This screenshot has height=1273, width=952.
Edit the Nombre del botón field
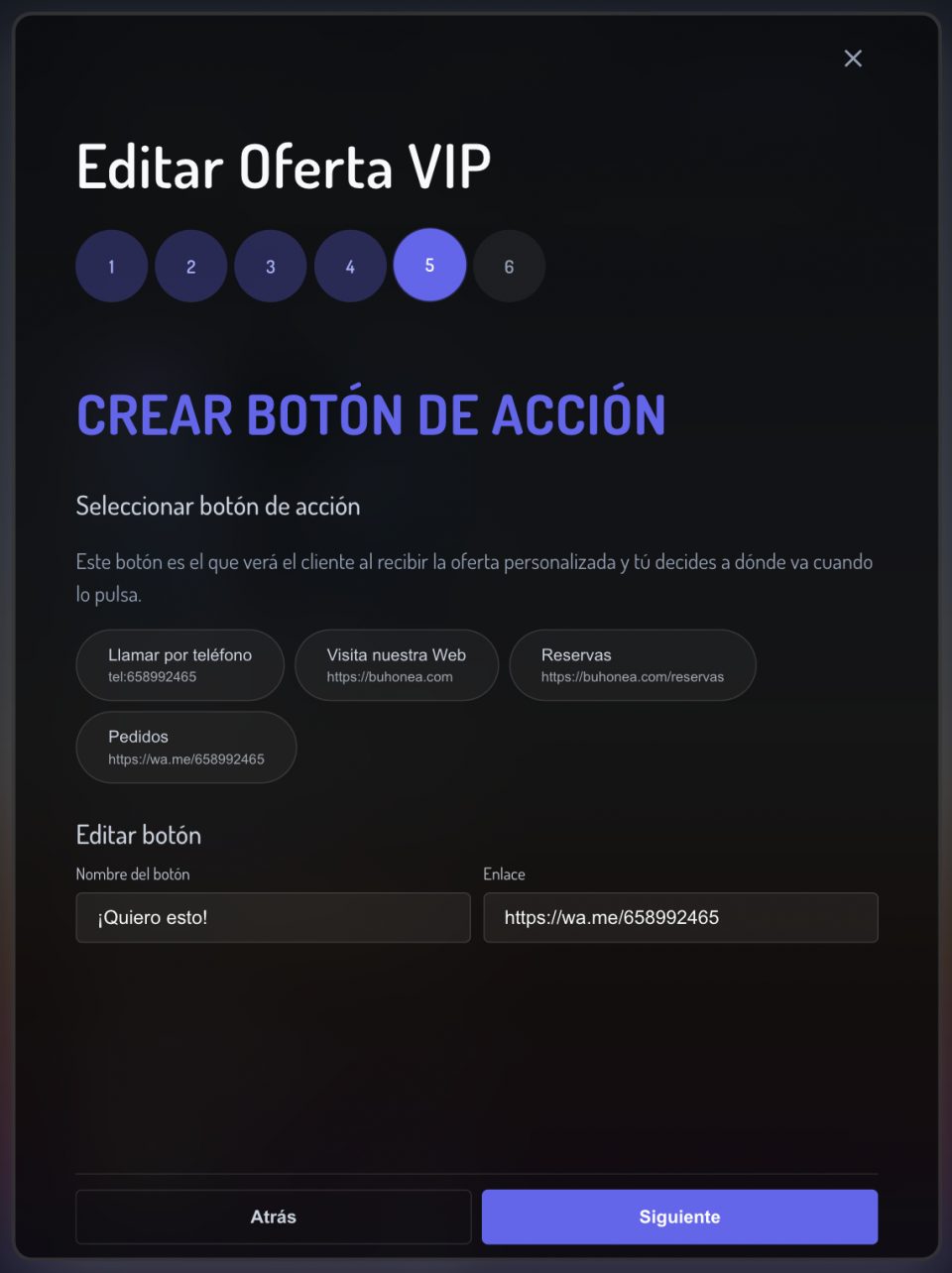click(x=273, y=917)
